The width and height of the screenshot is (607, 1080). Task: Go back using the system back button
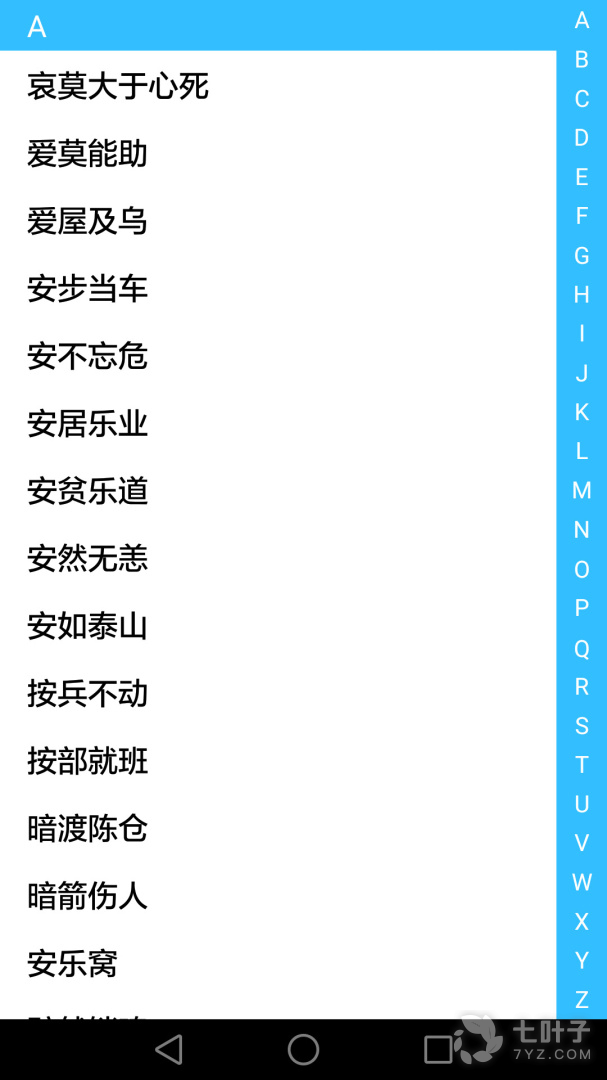click(x=169, y=1049)
